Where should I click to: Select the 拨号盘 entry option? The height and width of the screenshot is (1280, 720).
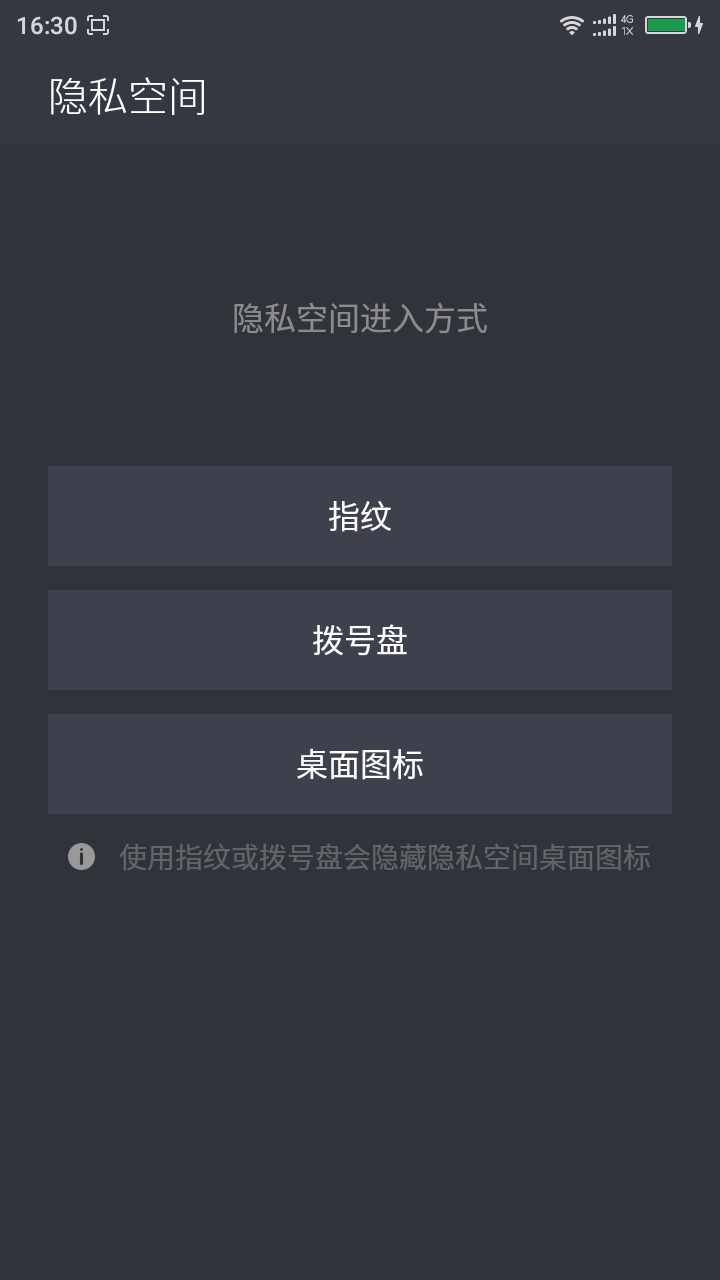360,640
